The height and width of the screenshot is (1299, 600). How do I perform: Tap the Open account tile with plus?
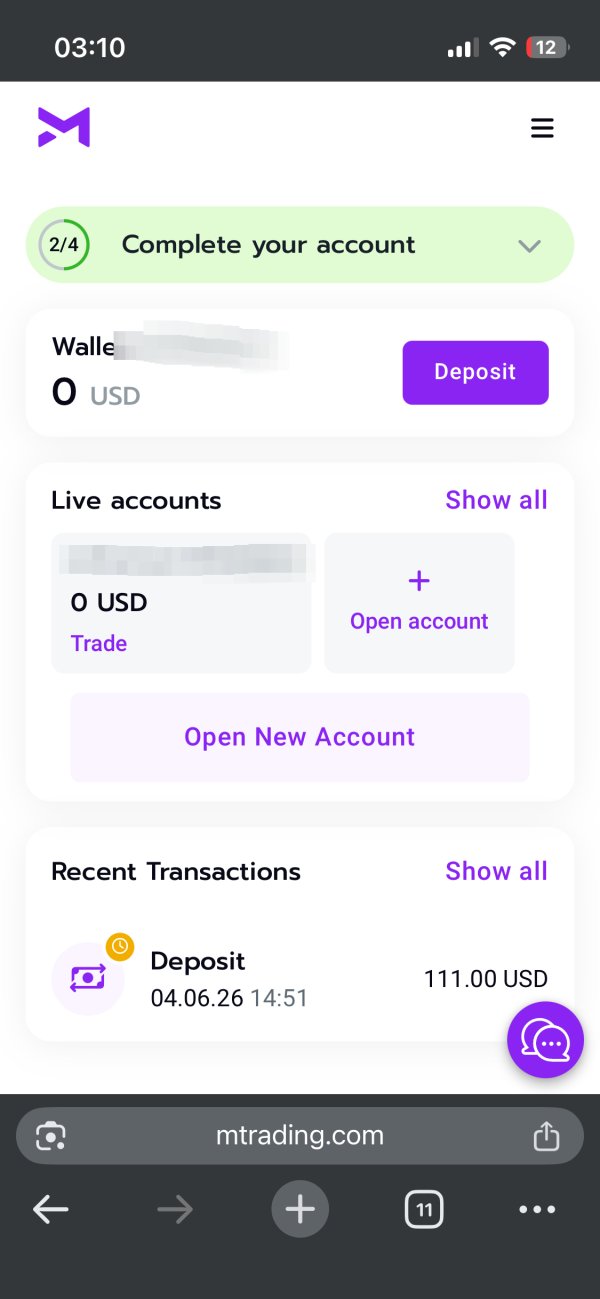pyautogui.click(x=419, y=602)
